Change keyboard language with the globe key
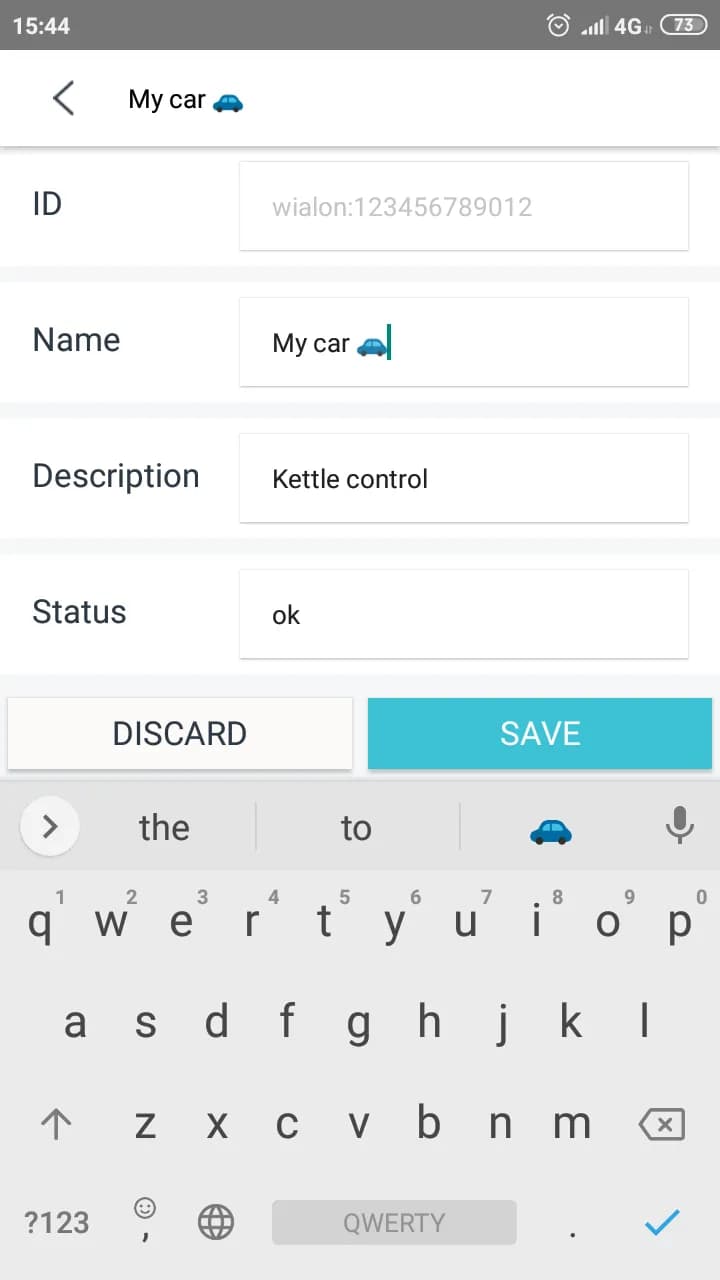Screen dimensions: 720x1280 click(216, 1222)
